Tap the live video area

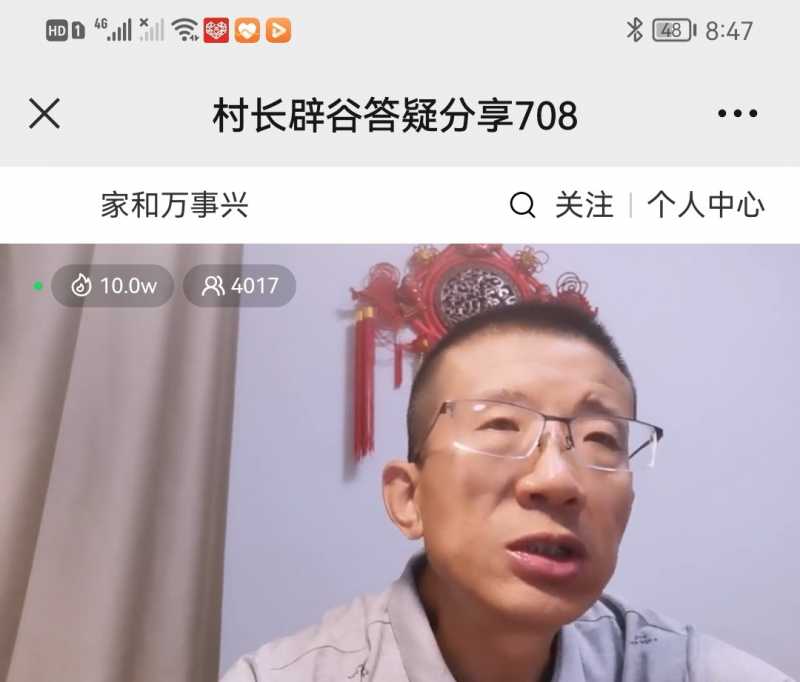click(400, 470)
